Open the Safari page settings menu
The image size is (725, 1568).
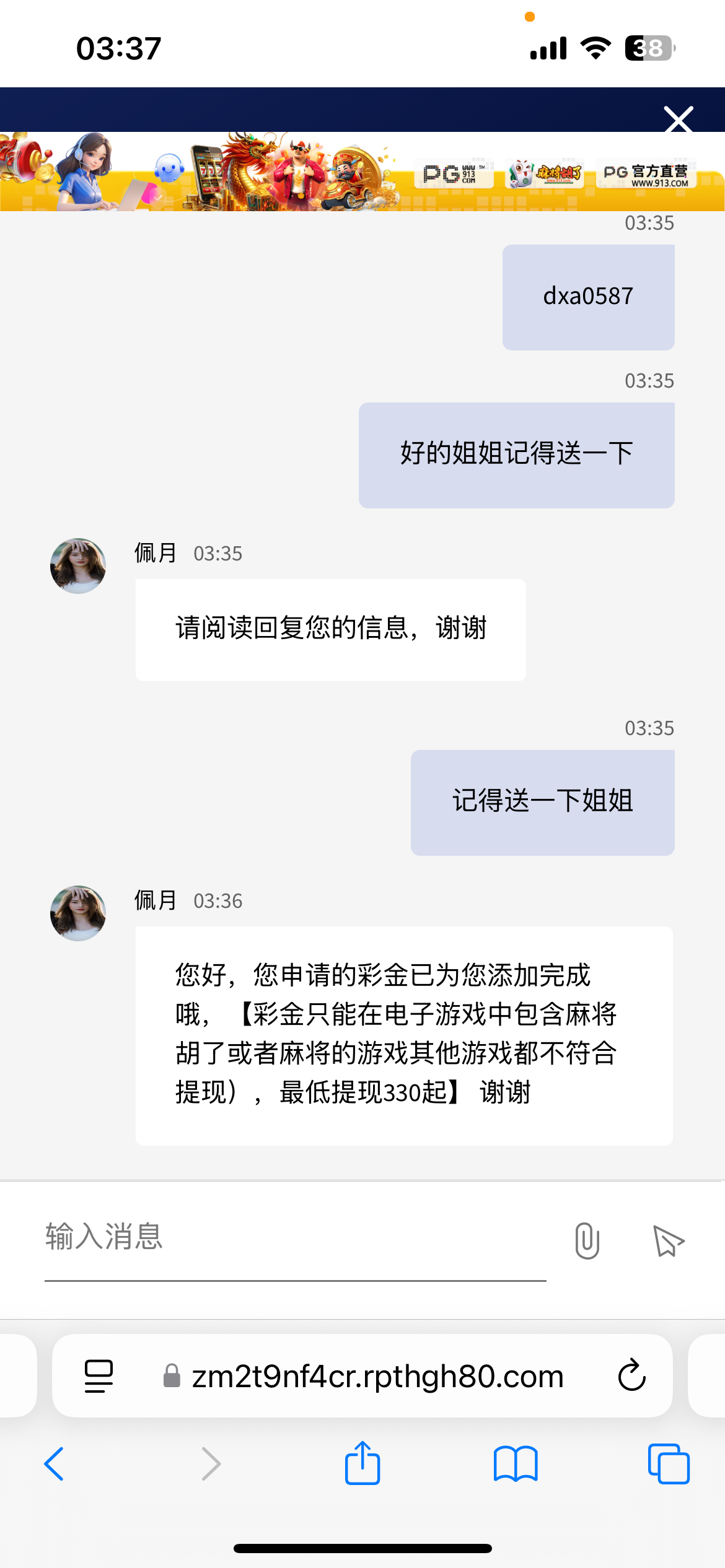[x=99, y=1376]
